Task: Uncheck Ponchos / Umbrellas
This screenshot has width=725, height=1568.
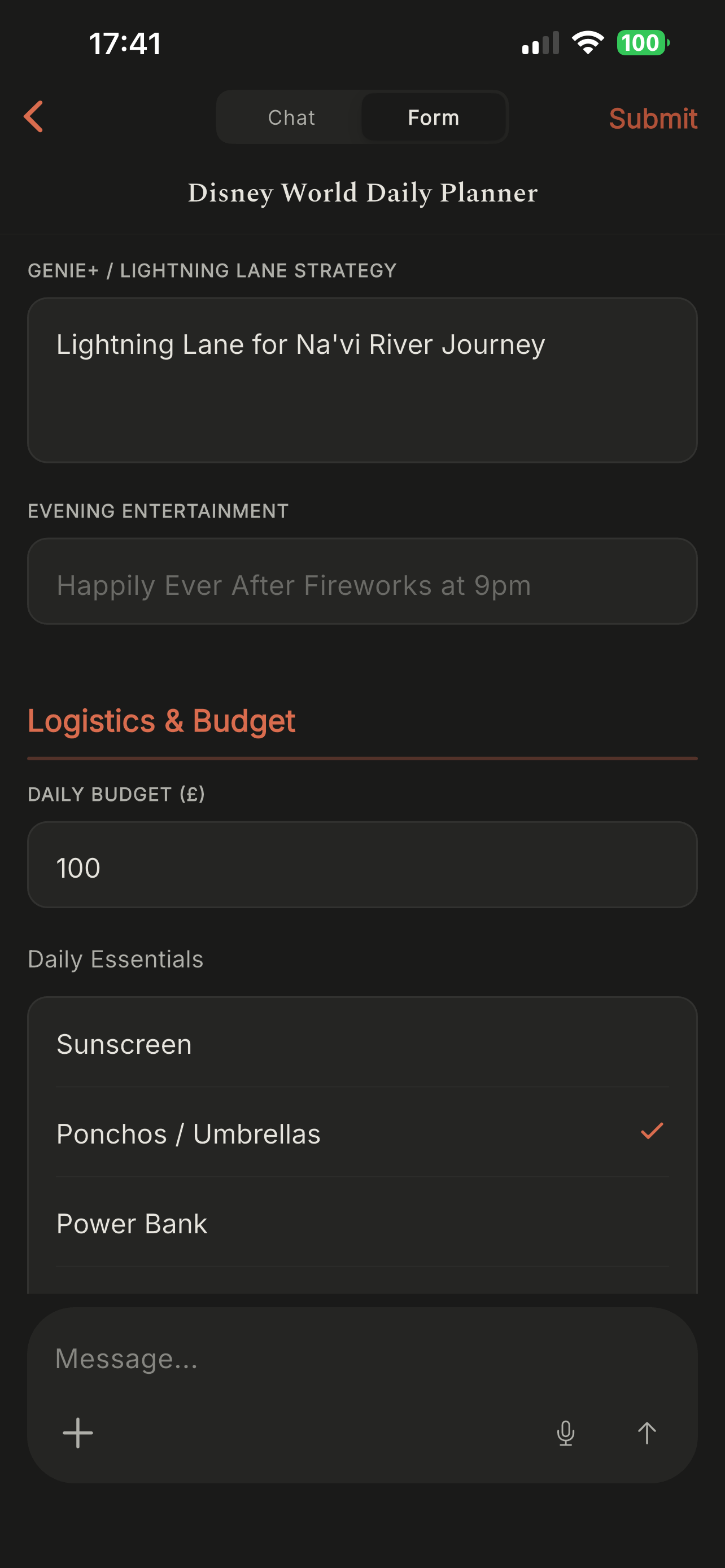Action: [x=362, y=1133]
